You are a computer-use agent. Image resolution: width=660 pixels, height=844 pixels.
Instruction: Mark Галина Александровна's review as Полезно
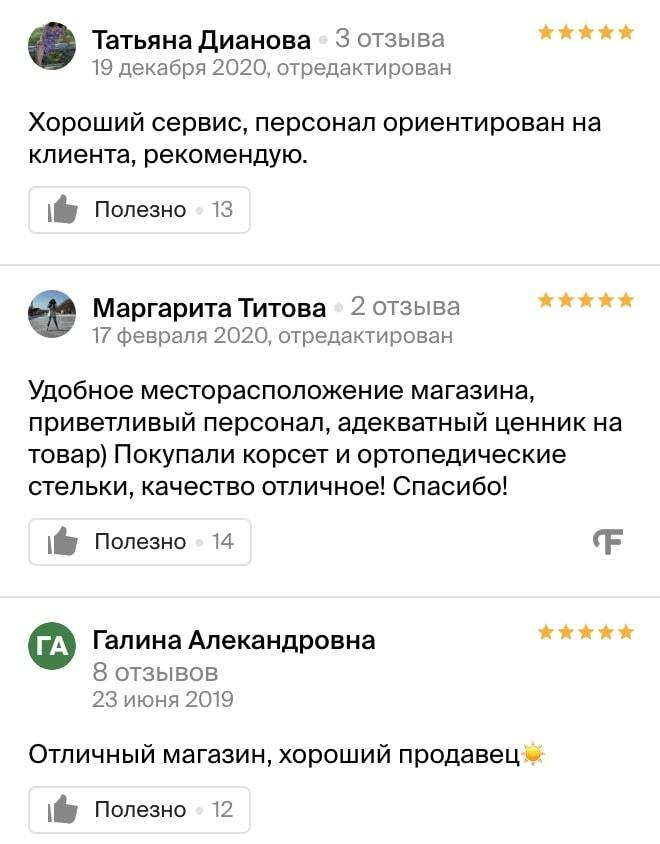[x=139, y=810]
